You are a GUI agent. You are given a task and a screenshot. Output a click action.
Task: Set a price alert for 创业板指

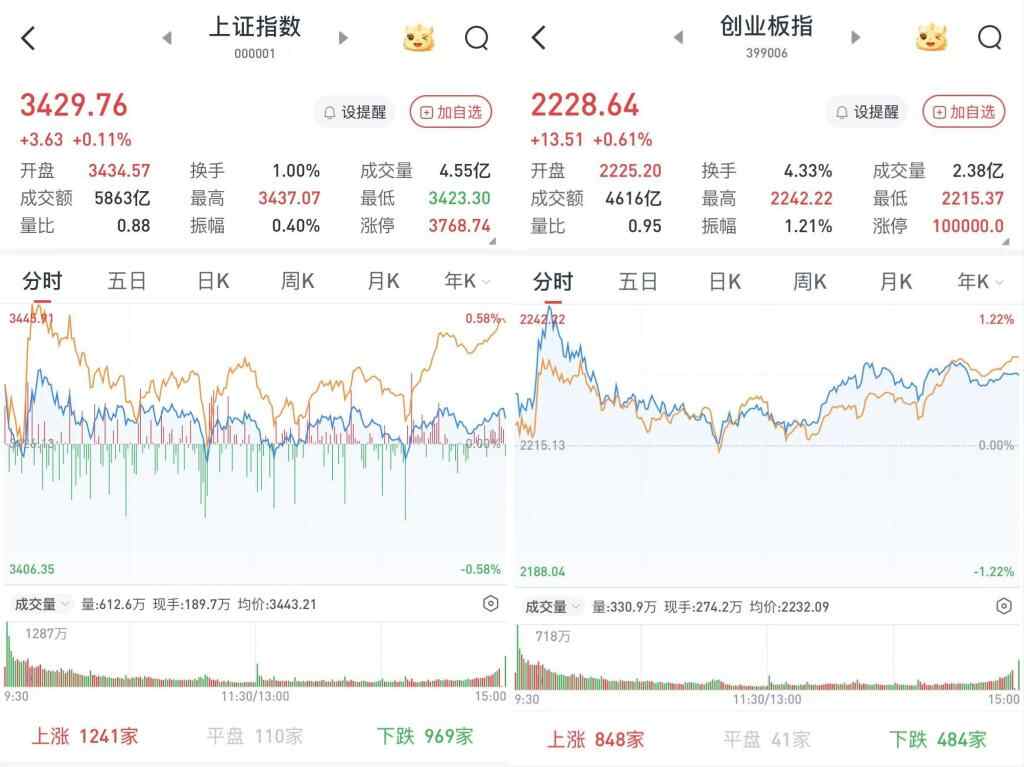pyautogui.click(x=866, y=112)
